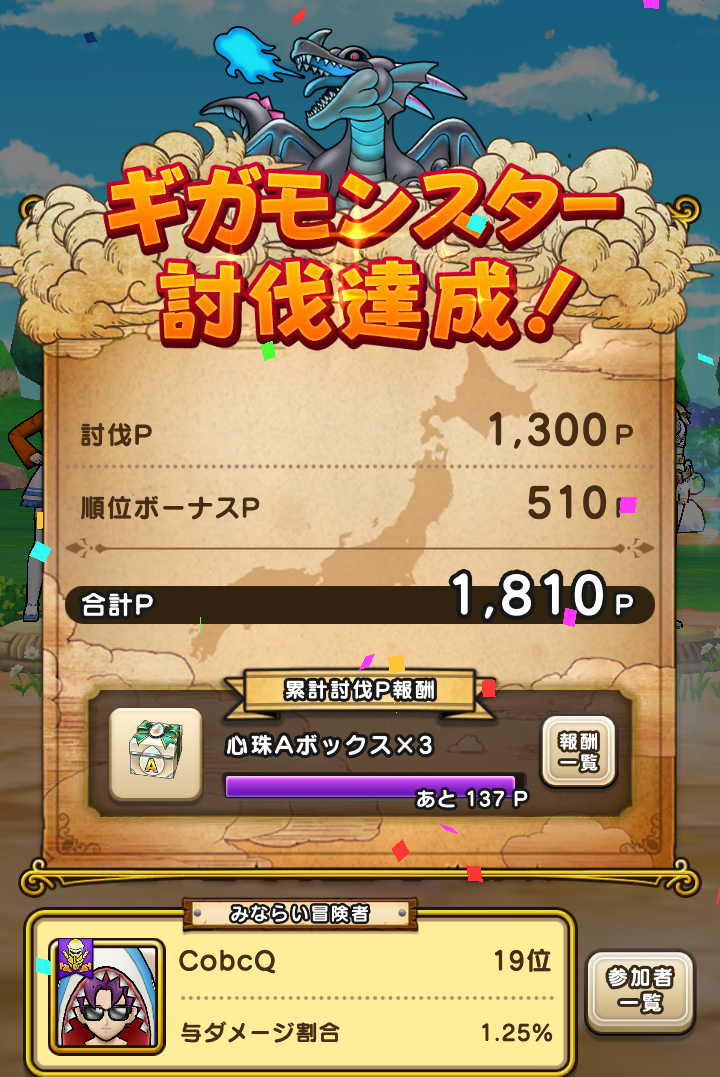Screen dimensions: 720x1077
Task: View the 参加者一覧 participants list
Action: pyautogui.click(x=640, y=990)
